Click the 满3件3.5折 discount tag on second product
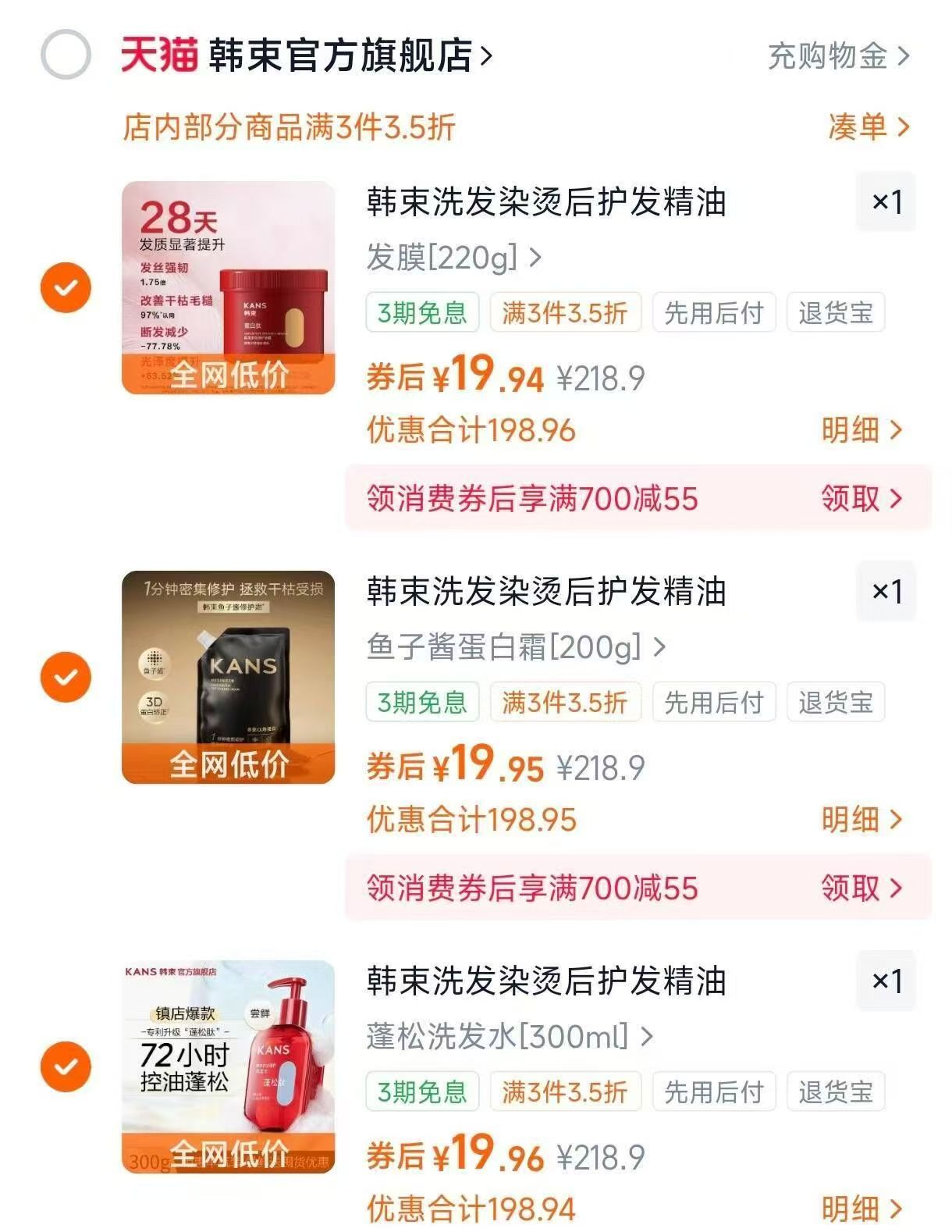This screenshot has width=952, height=1232. [x=564, y=703]
